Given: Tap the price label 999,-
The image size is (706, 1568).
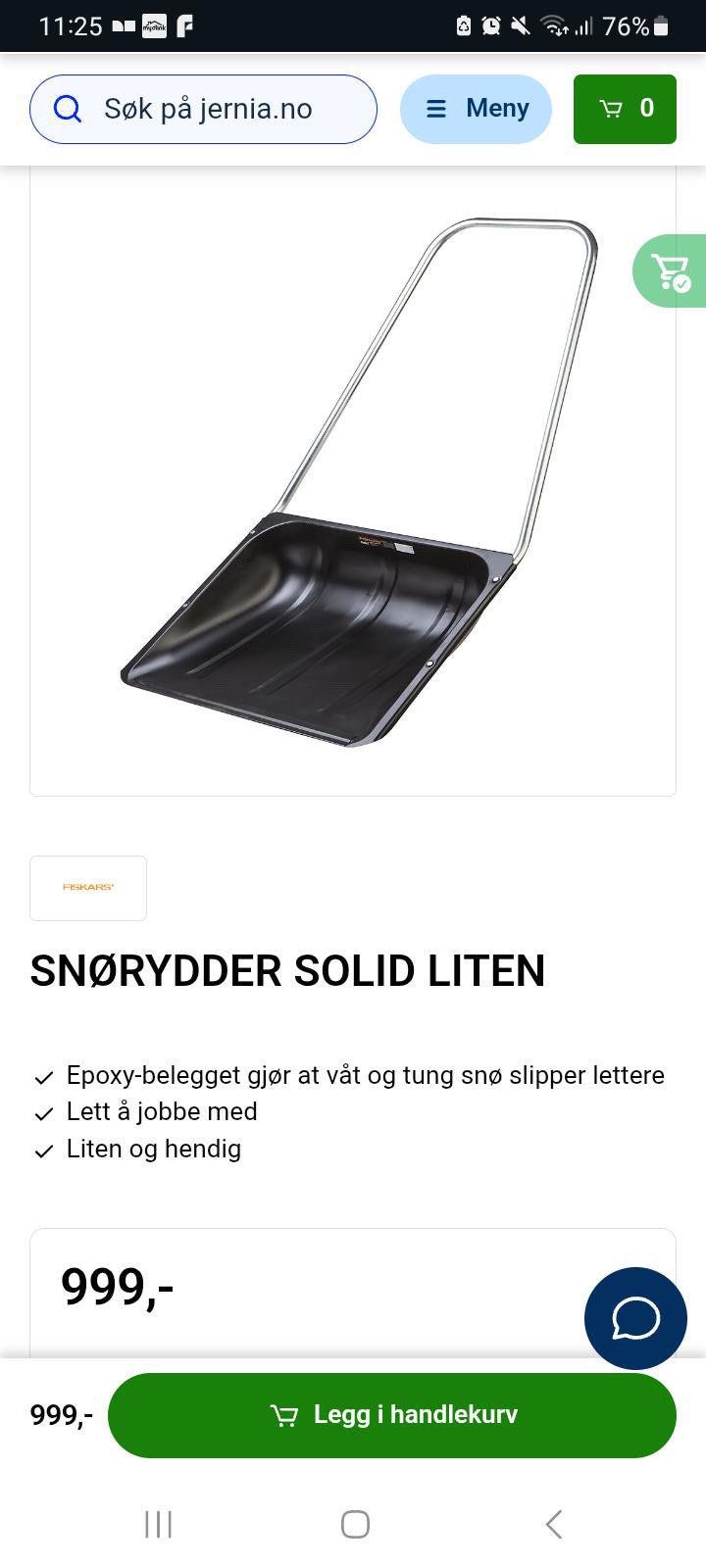Looking at the screenshot, I should pyautogui.click(x=117, y=1288).
